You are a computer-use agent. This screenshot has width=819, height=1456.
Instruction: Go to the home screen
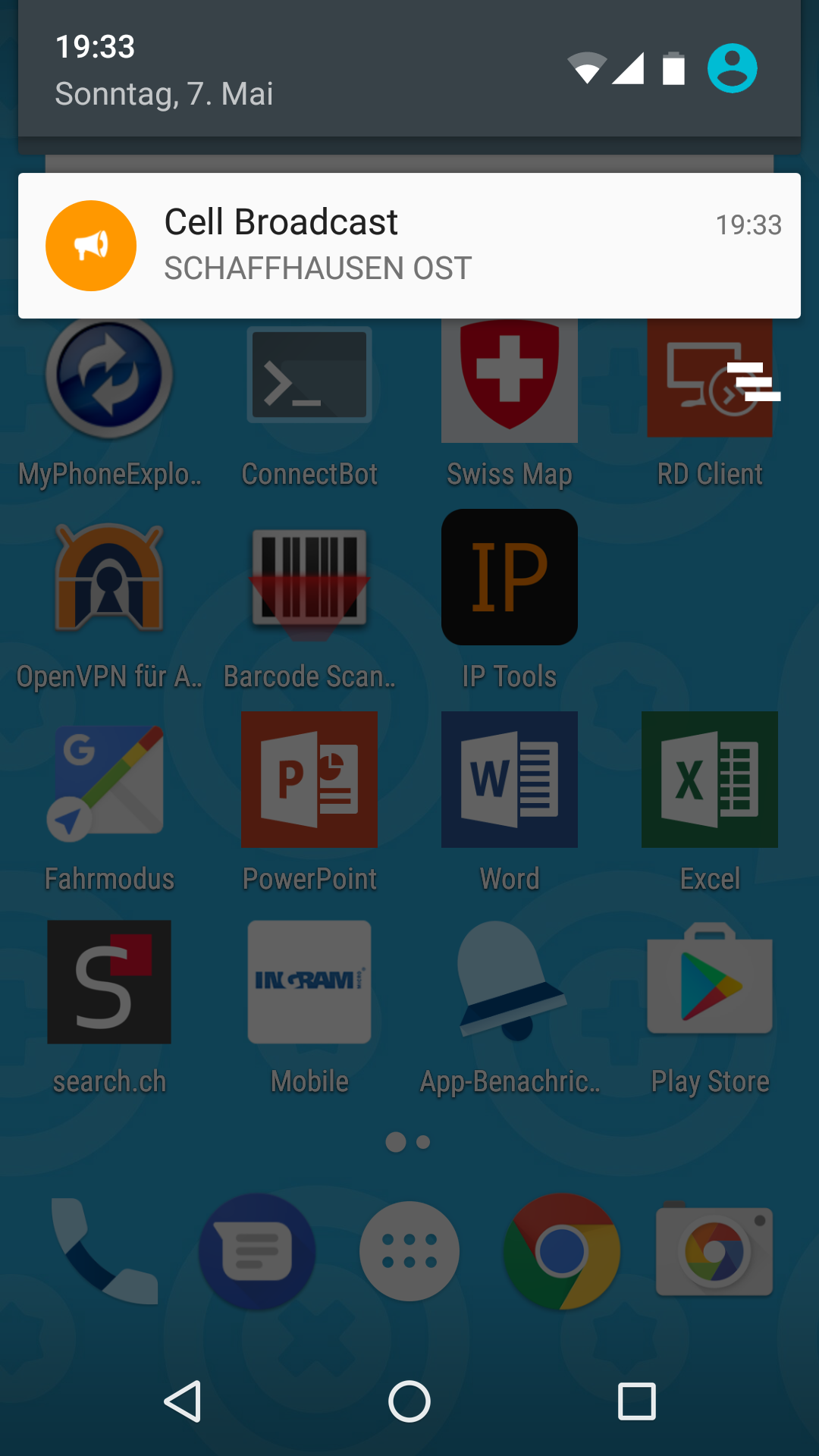pos(409,1401)
